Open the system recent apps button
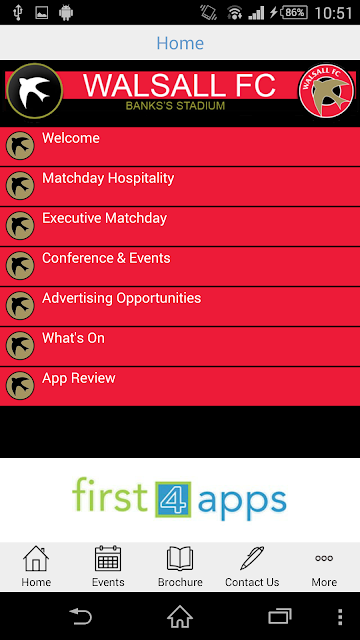This screenshot has height=640, width=360. tap(280, 616)
